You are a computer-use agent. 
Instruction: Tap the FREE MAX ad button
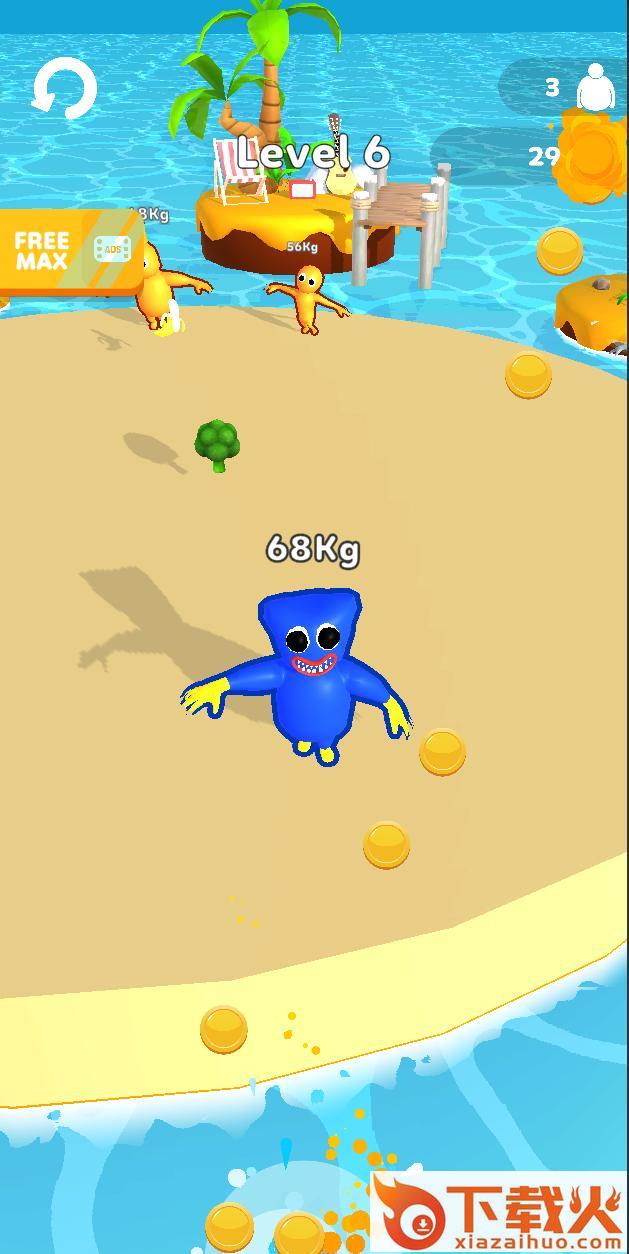tap(68, 250)
